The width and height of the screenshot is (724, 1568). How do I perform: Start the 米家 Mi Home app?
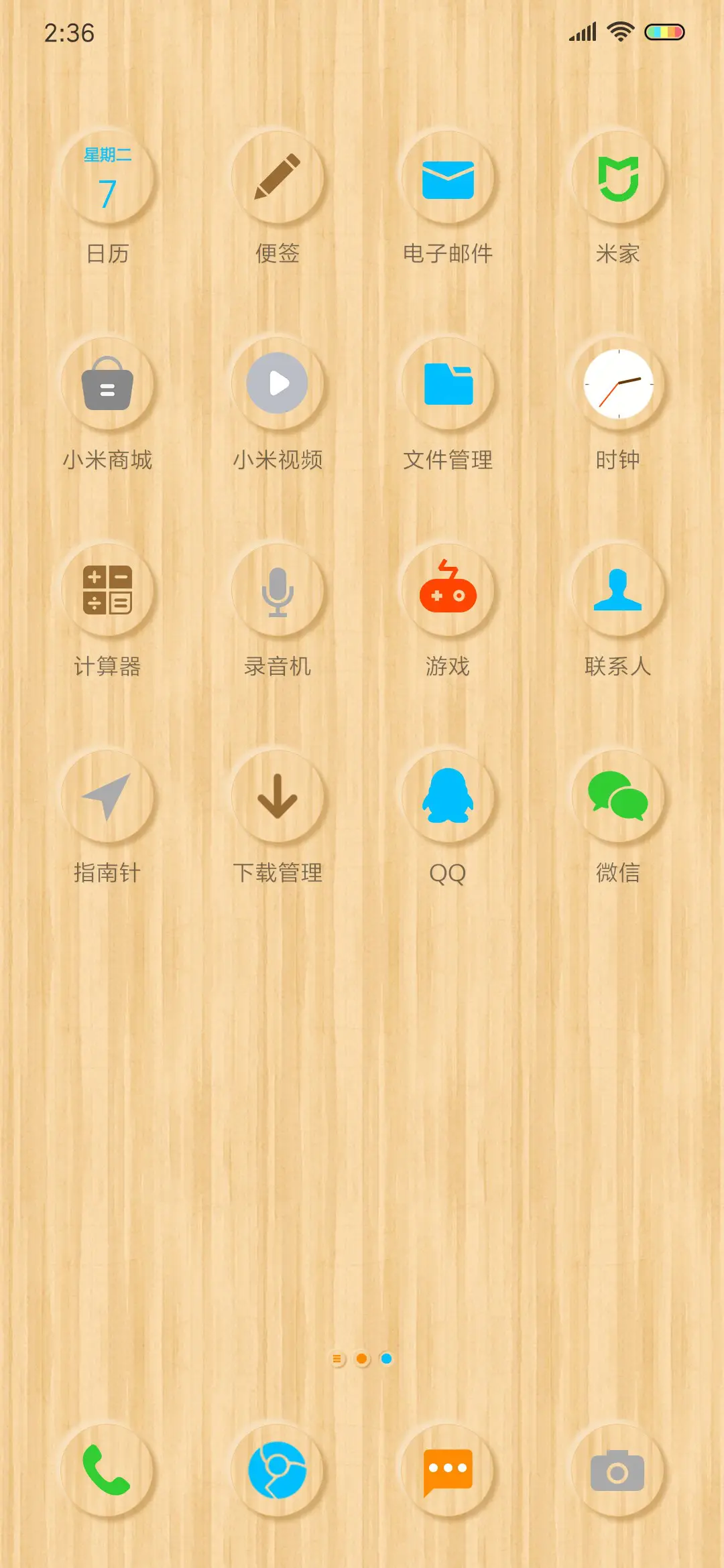coord(617,178)
